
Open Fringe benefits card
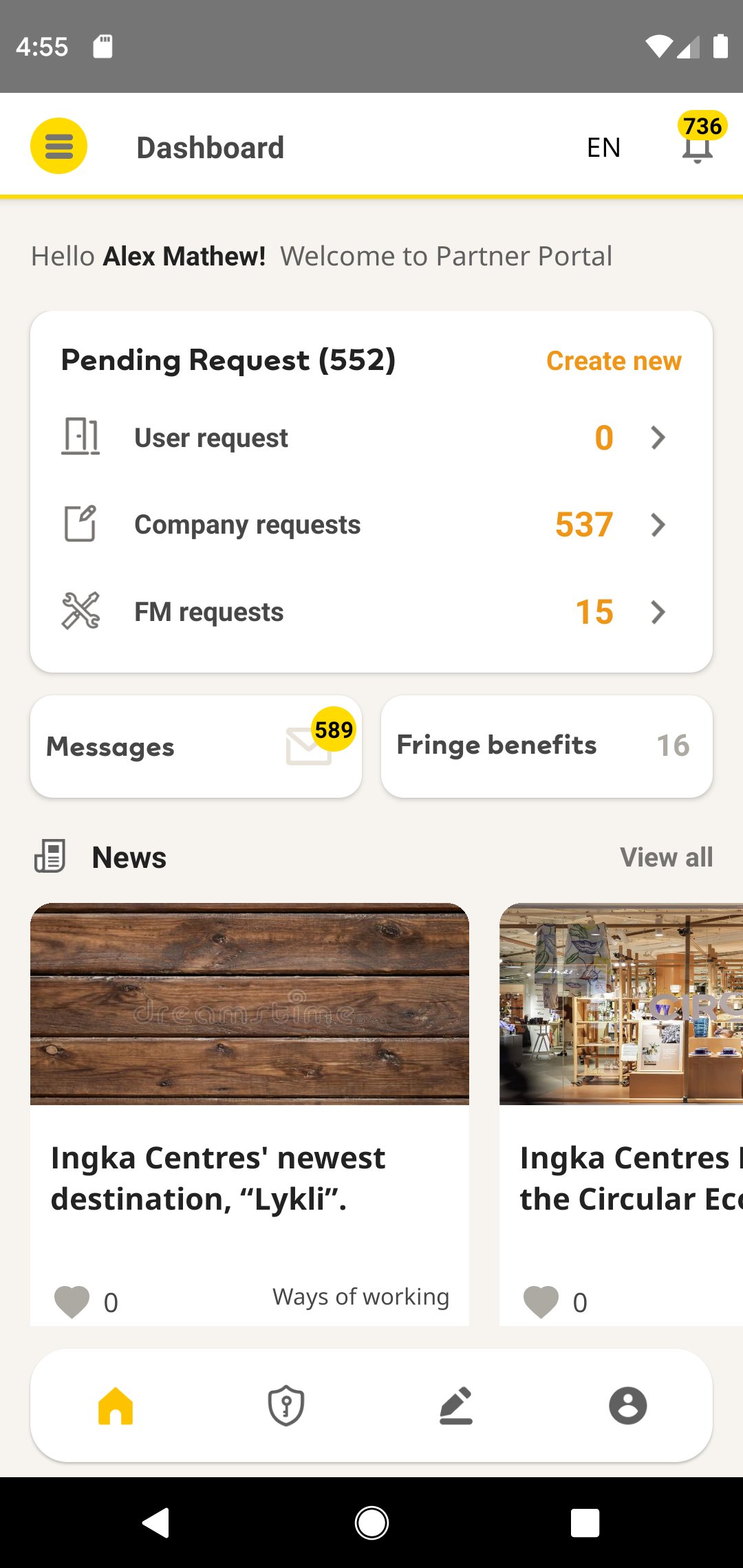point(546,747)
